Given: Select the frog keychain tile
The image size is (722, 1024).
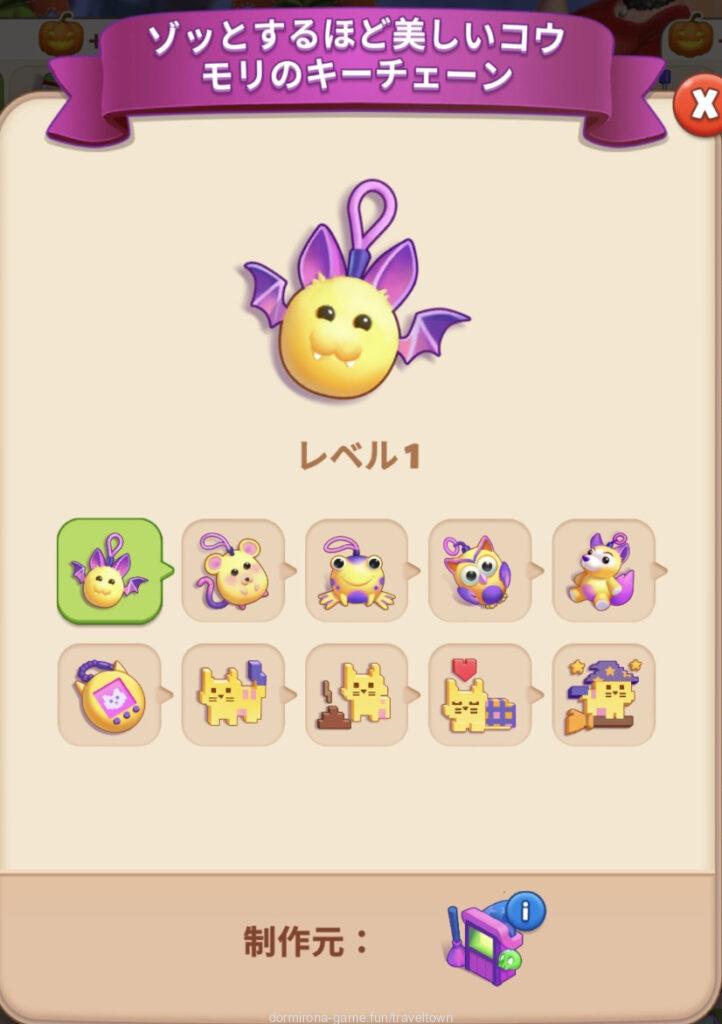Looking at the screenshot, I should (357, 572).
